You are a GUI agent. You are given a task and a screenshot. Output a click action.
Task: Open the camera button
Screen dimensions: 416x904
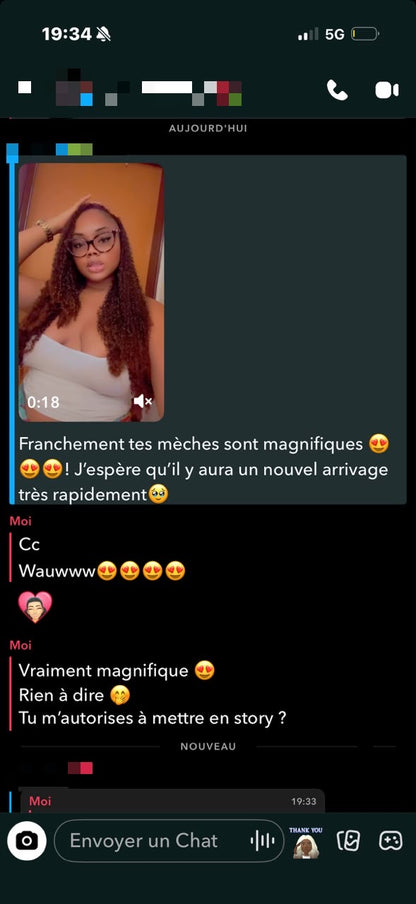tap(27, 841)
